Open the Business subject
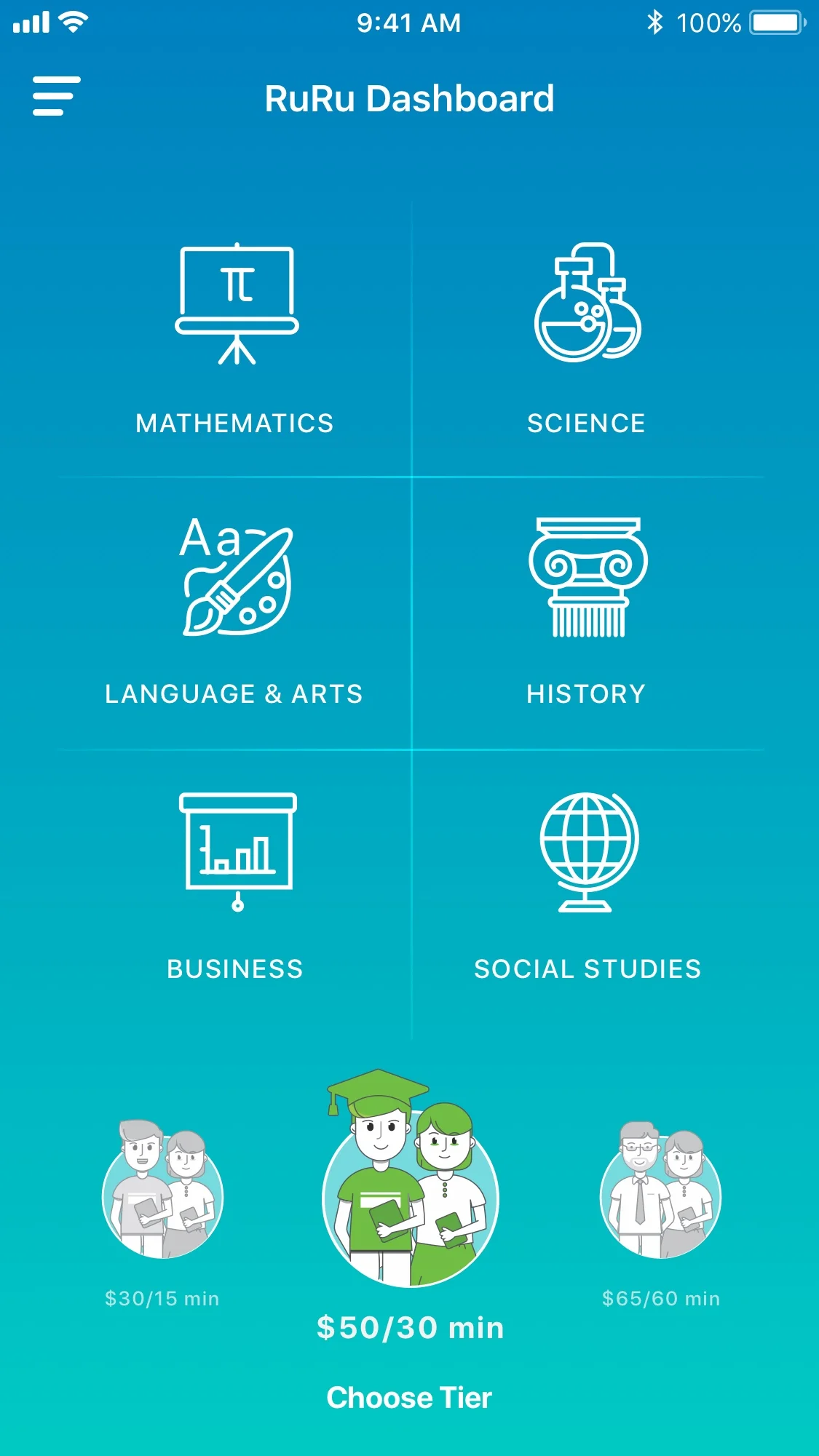The height and width of the screenshot is (1456, 819). pos(235,884)
